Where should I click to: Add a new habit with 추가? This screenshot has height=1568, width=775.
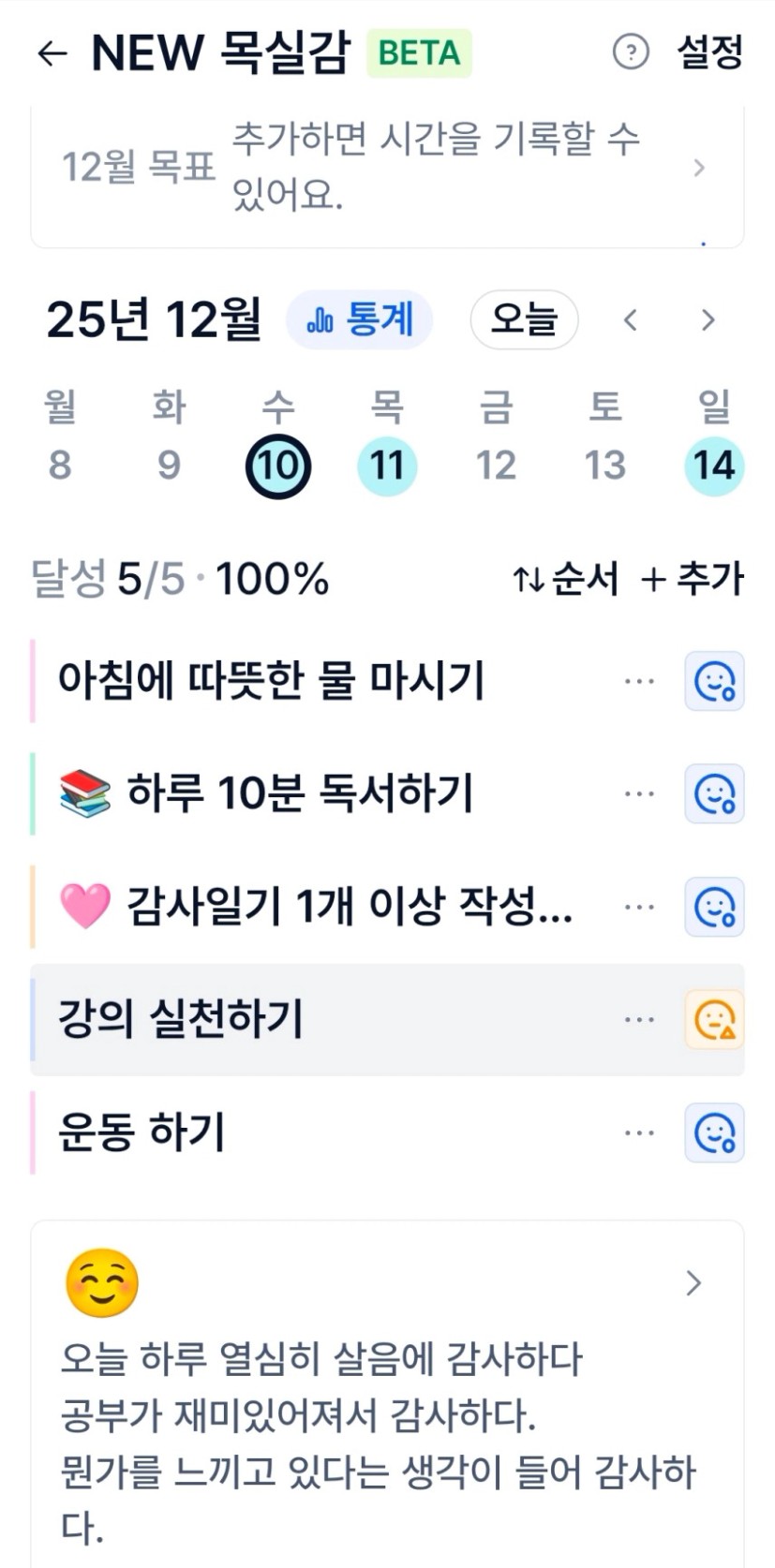pyautogui.click(x=692, y=580)
